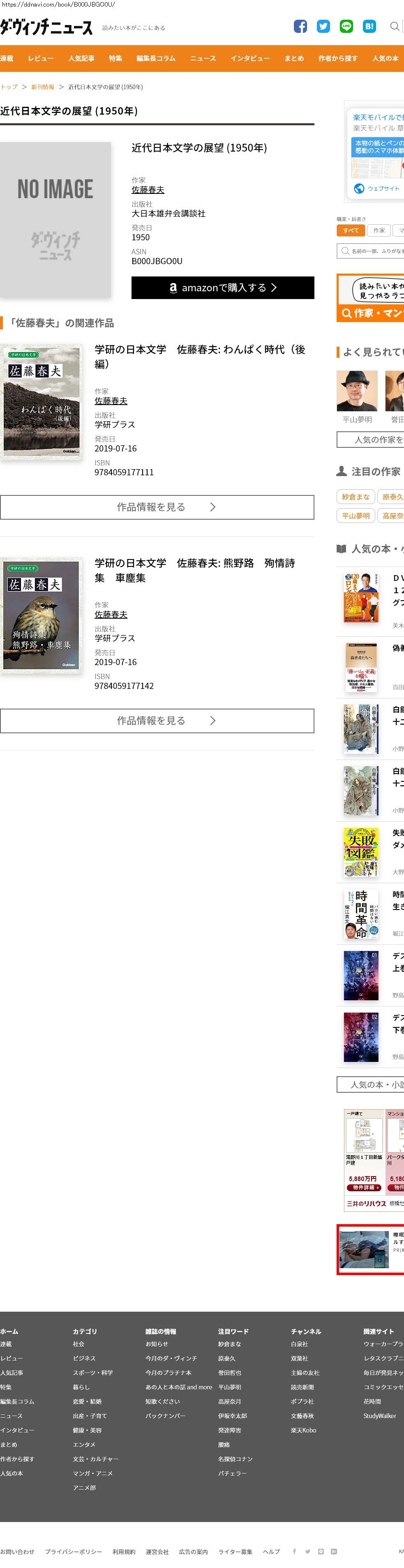The height and width of the screenshot is (1568, 404).
Task: Share page on Facebook
Action: click(300, 26)
